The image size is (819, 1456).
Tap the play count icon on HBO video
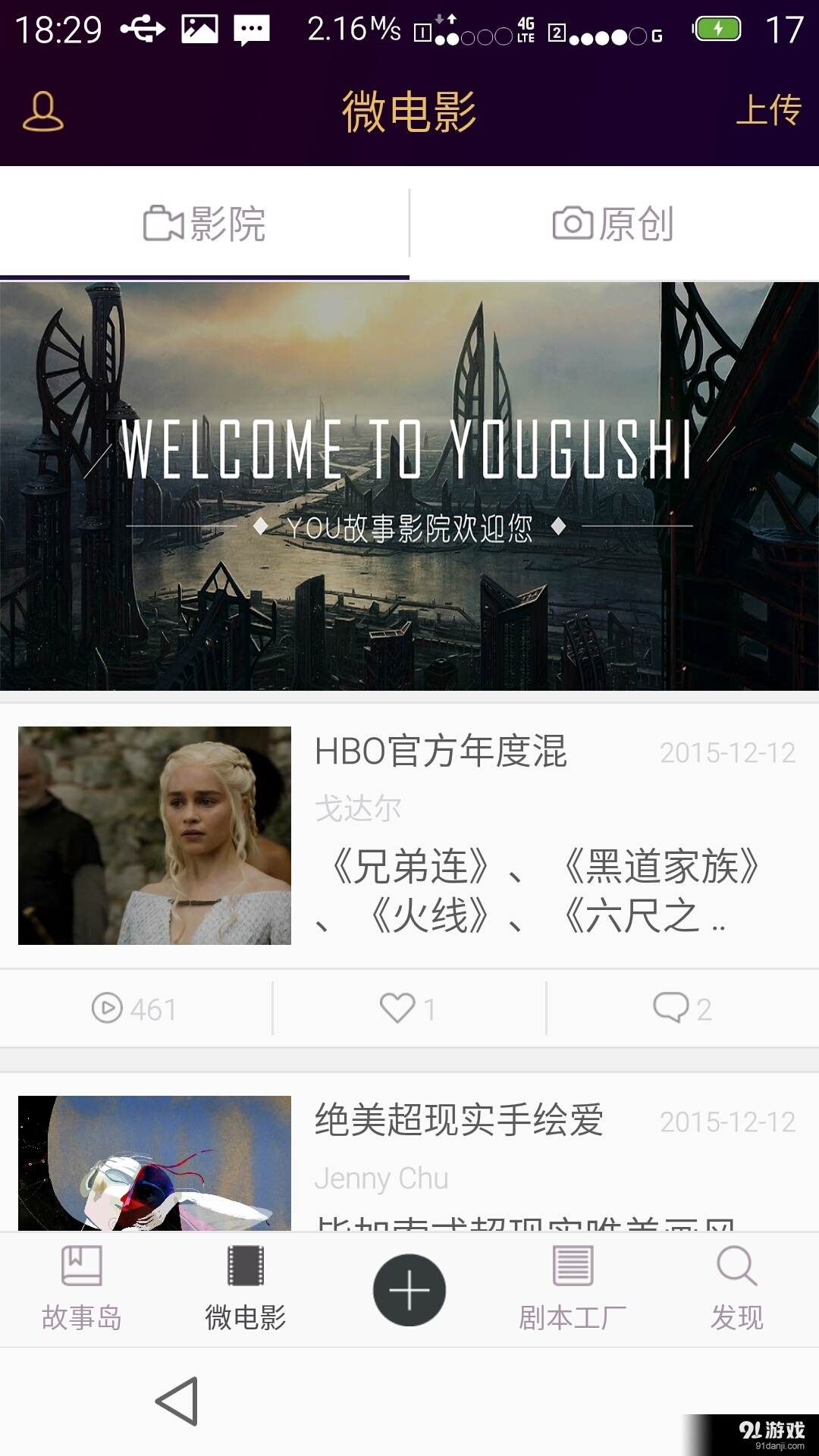(x=109, y=1009)
